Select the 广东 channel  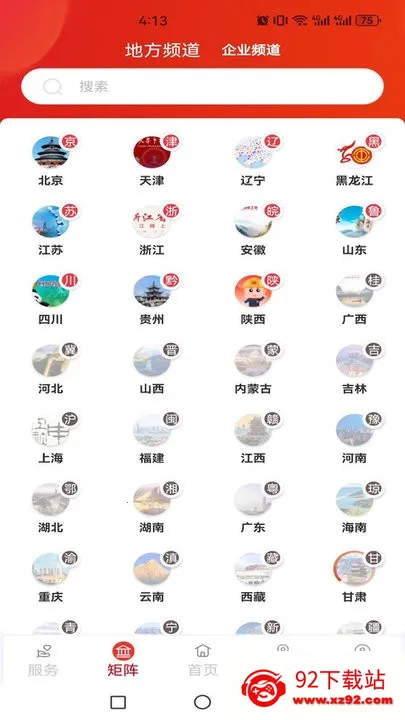coord(253,507)
